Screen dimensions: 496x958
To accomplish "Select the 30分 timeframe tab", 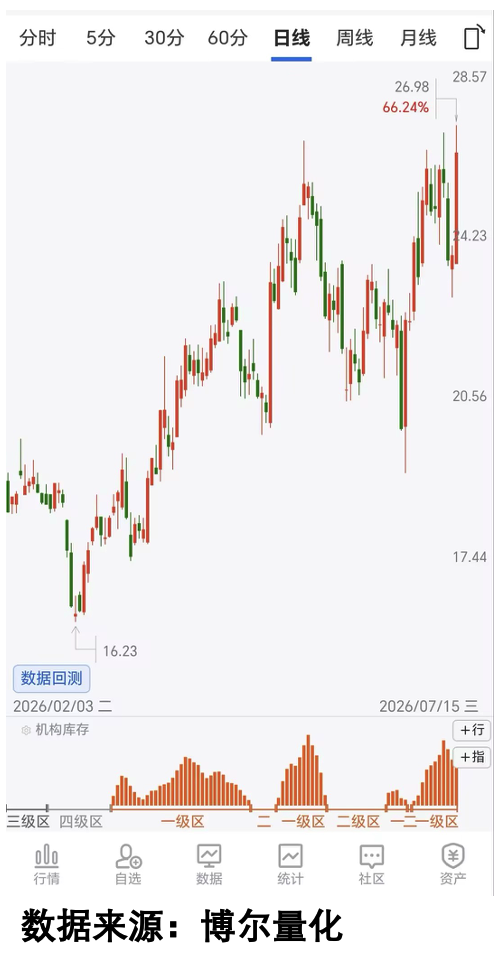I will (164, 38).
